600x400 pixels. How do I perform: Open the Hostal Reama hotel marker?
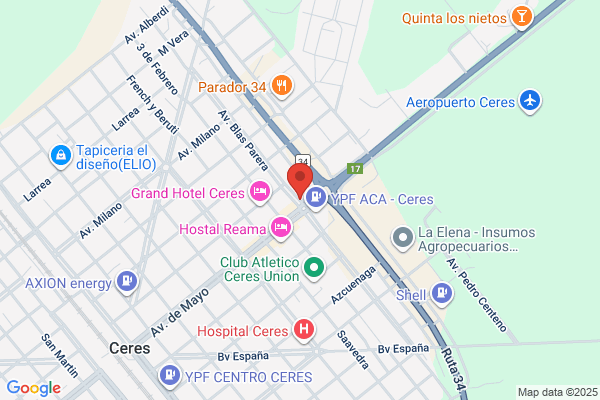point(281,228)
